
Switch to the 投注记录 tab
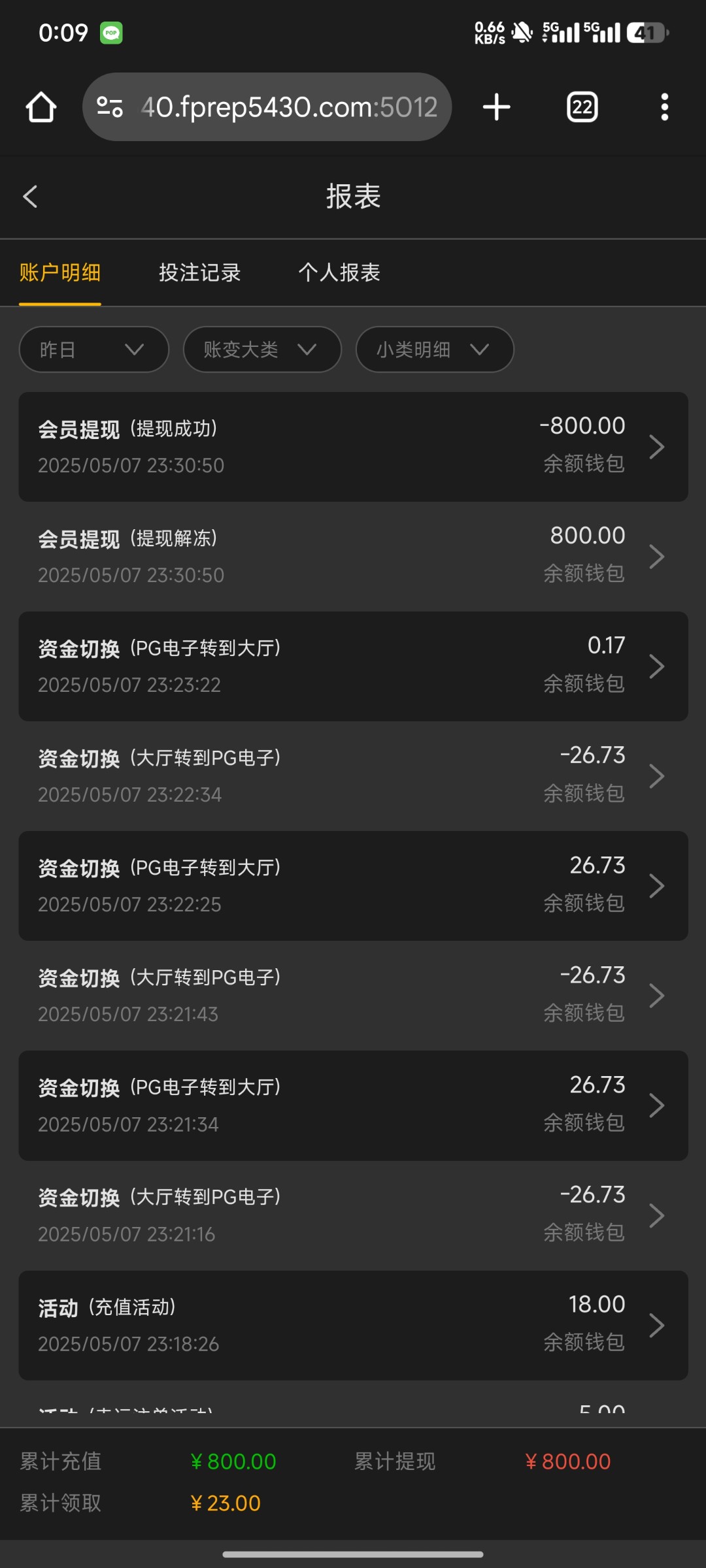[x=199, y=272]
